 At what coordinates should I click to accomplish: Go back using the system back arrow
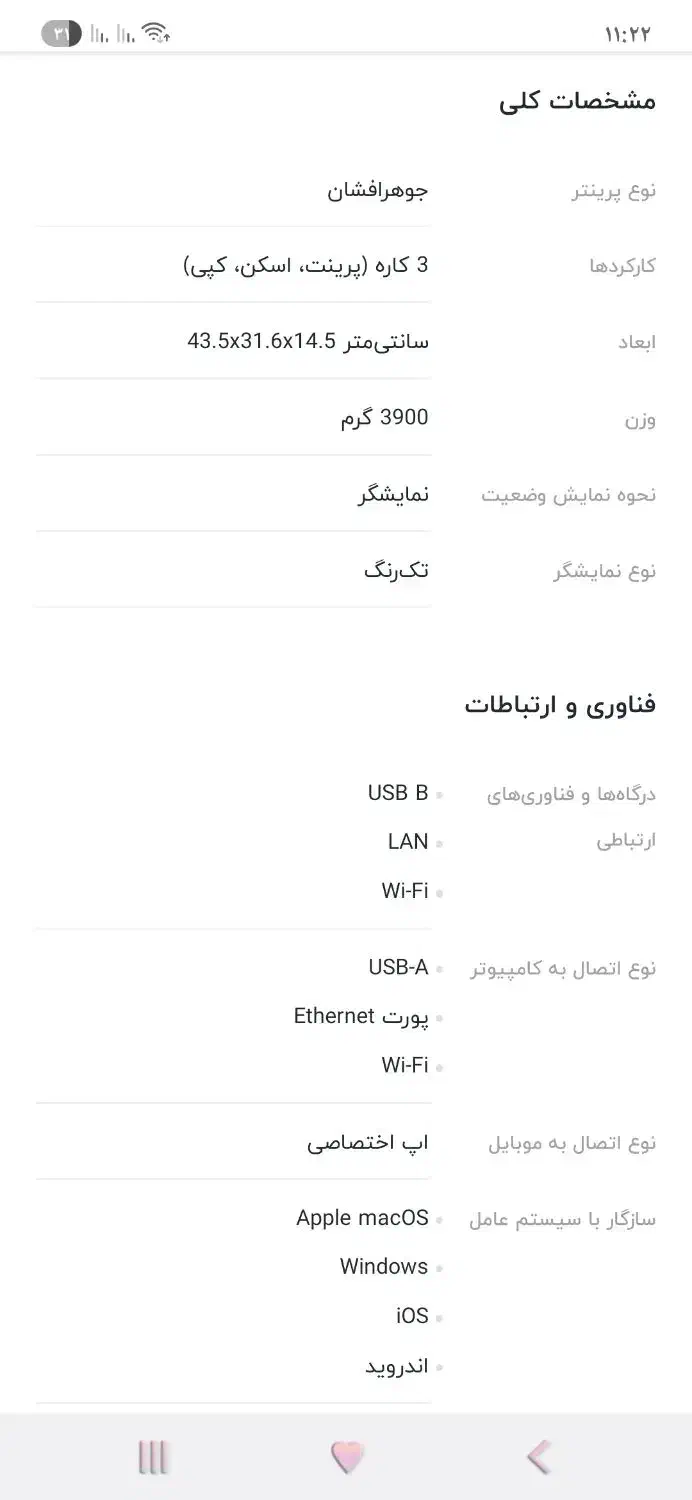(539, 1457)
